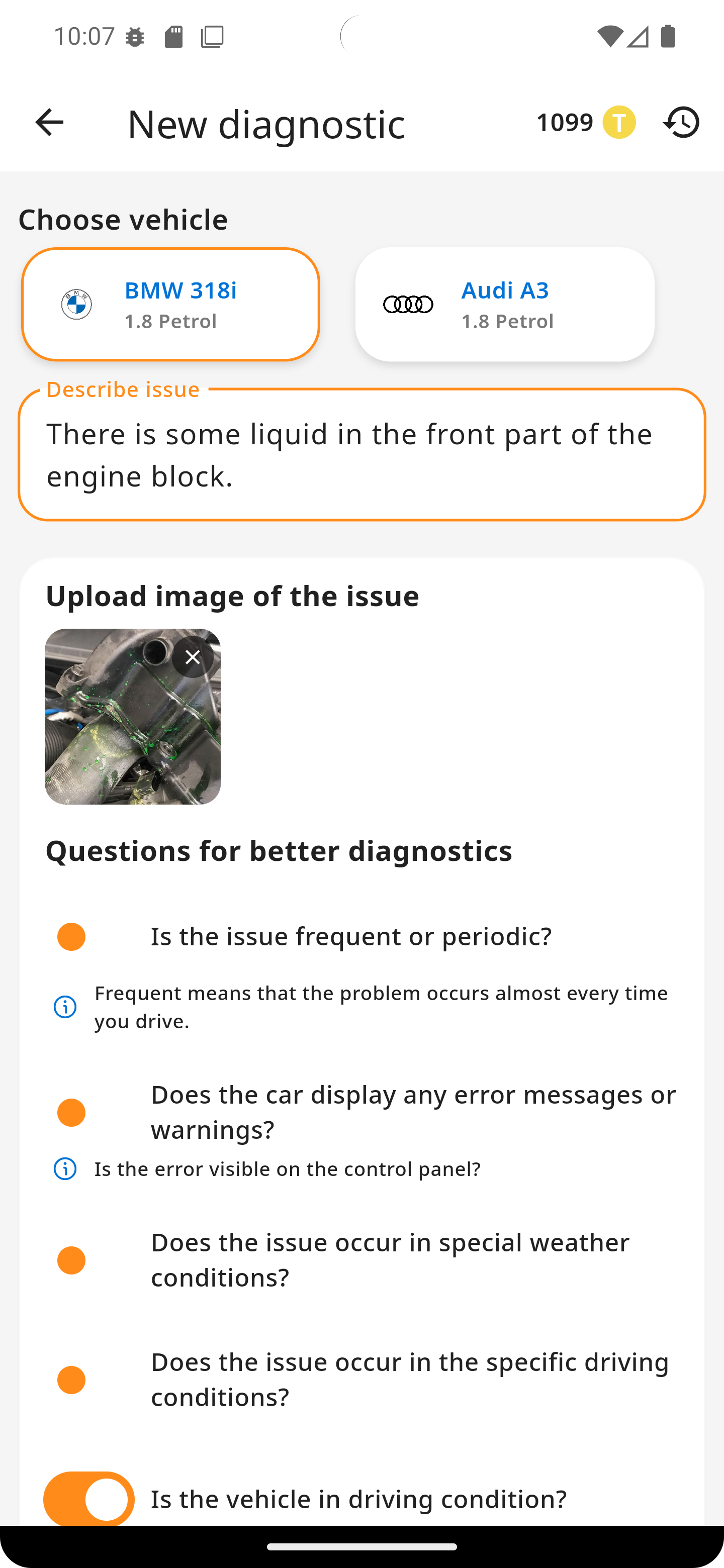
Task: Edit the Describe issue text field
Action: point(361,455)
